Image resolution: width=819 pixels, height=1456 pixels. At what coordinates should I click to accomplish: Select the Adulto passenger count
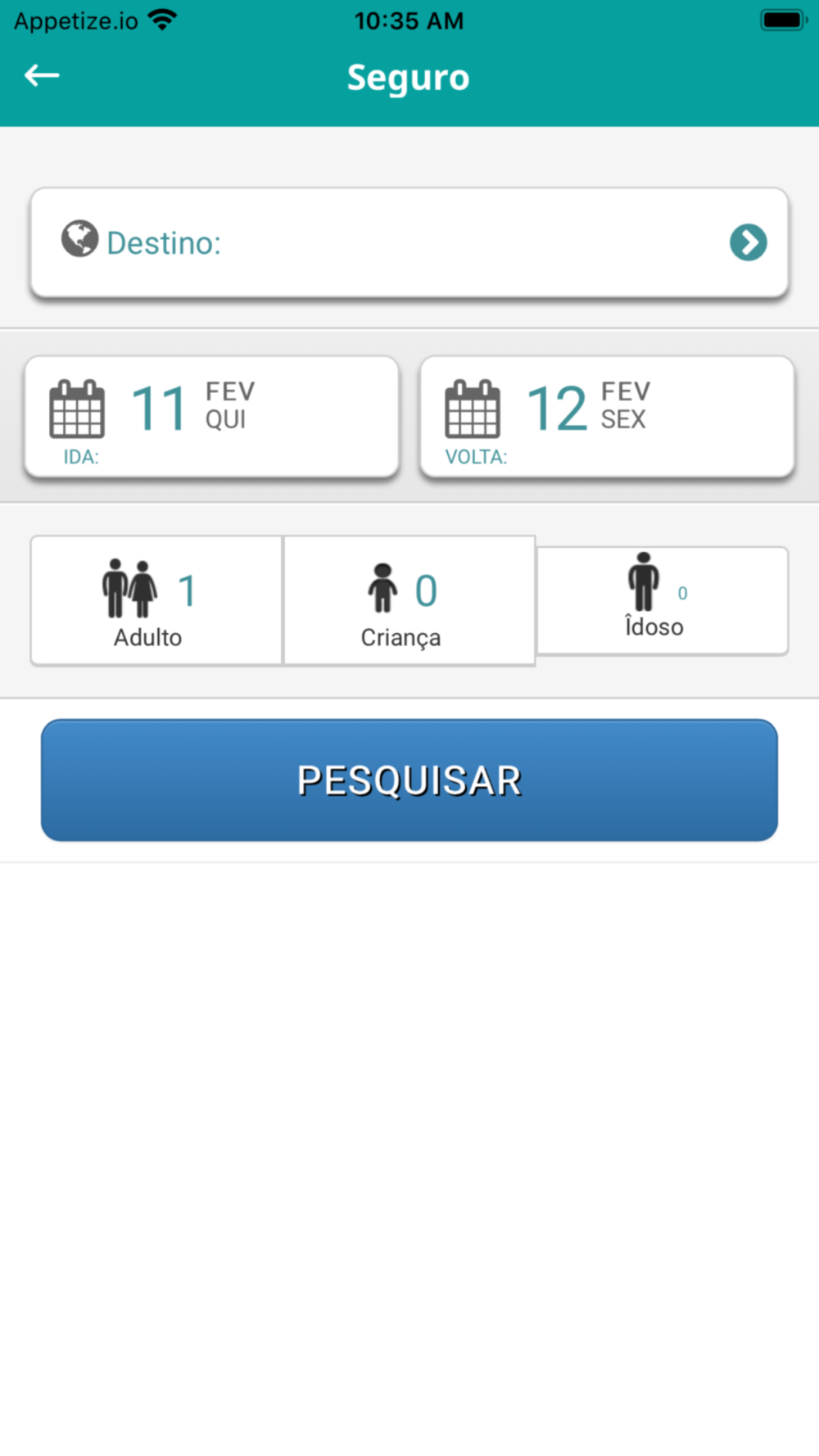click(156, 600)
